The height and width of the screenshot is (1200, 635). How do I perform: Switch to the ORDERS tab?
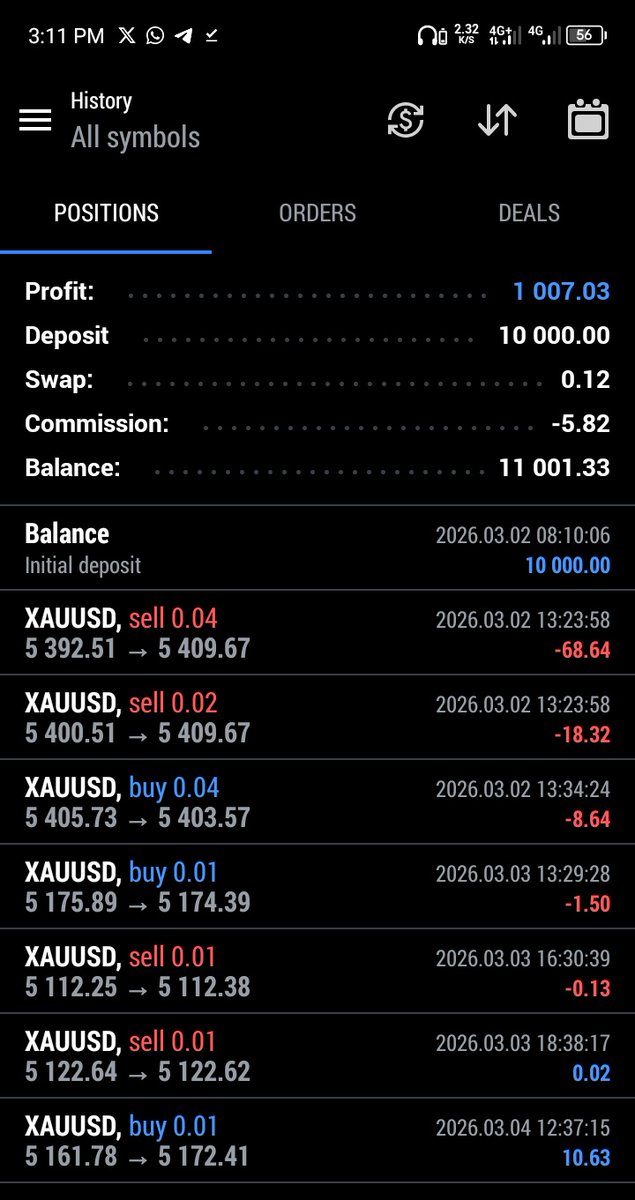[x=317, y=213]
